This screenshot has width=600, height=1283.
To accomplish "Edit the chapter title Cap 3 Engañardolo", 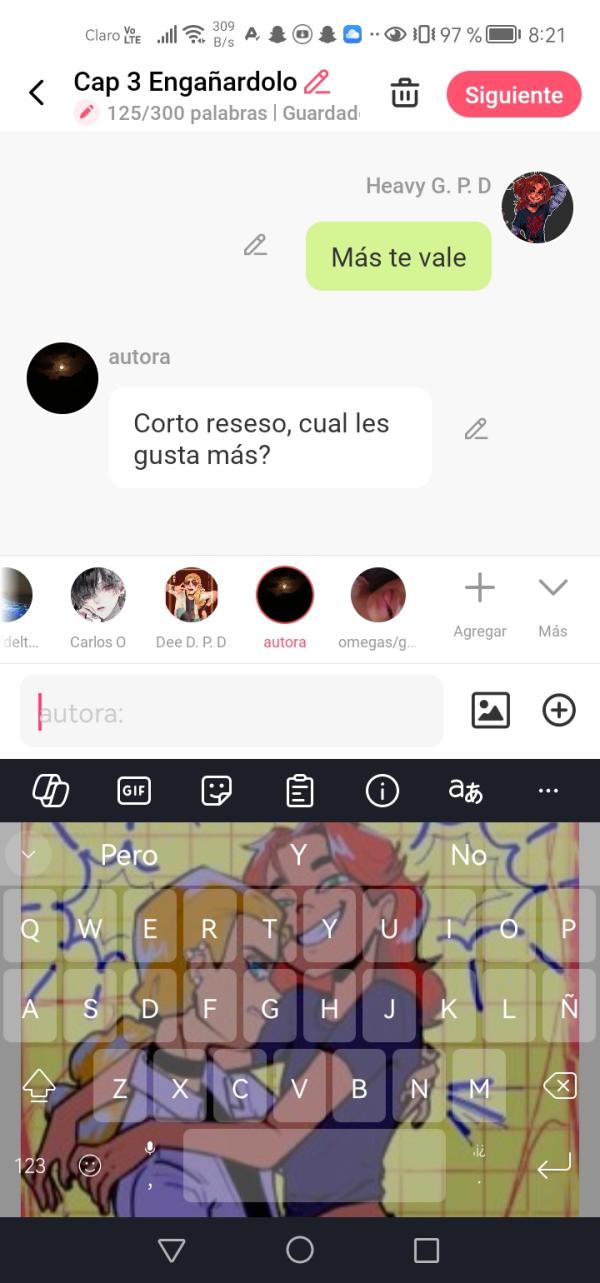I will point(317,82).
